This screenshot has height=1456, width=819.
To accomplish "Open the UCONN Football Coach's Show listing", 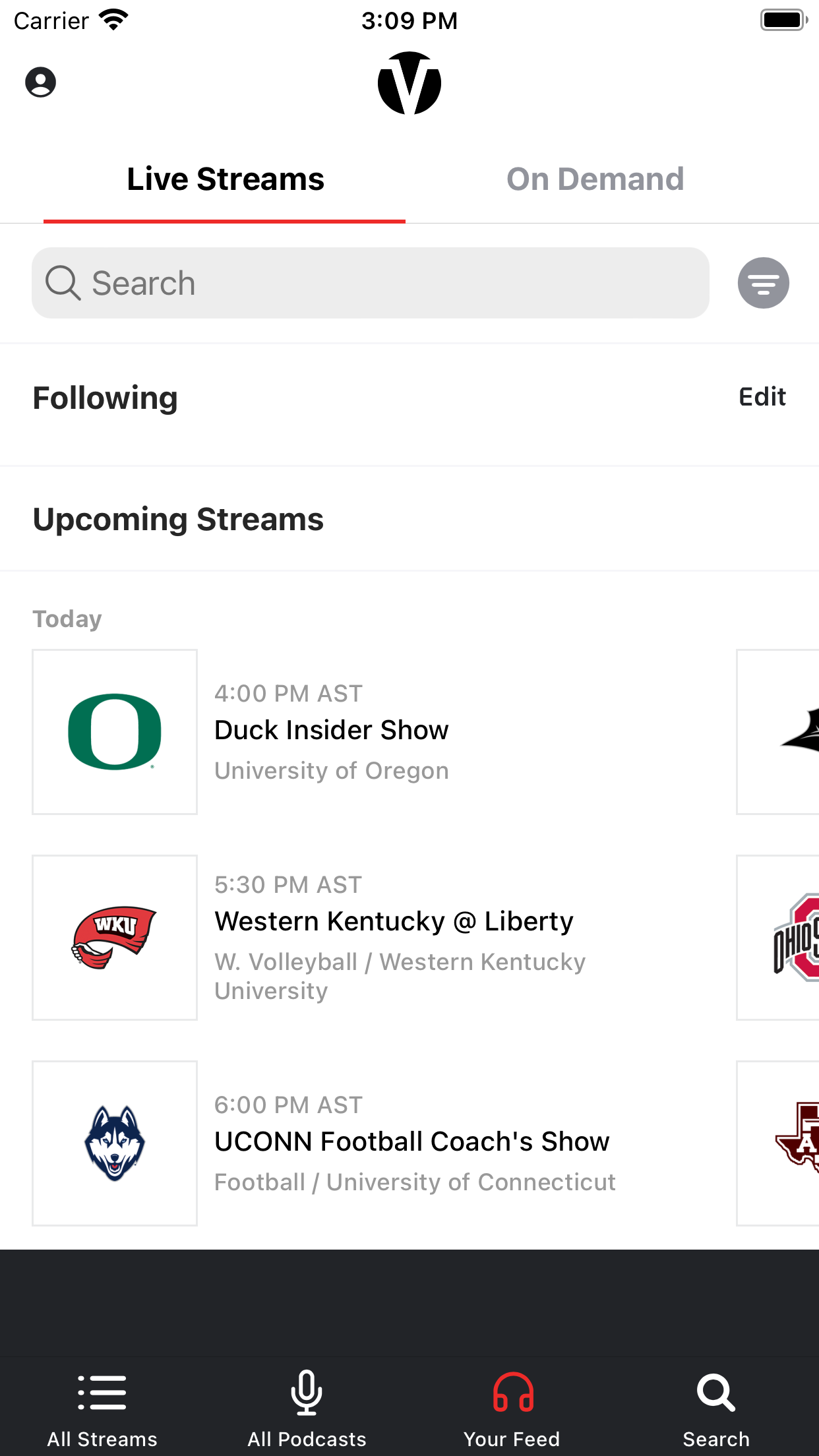I will pyautogui.click(x=411, y=1141).
